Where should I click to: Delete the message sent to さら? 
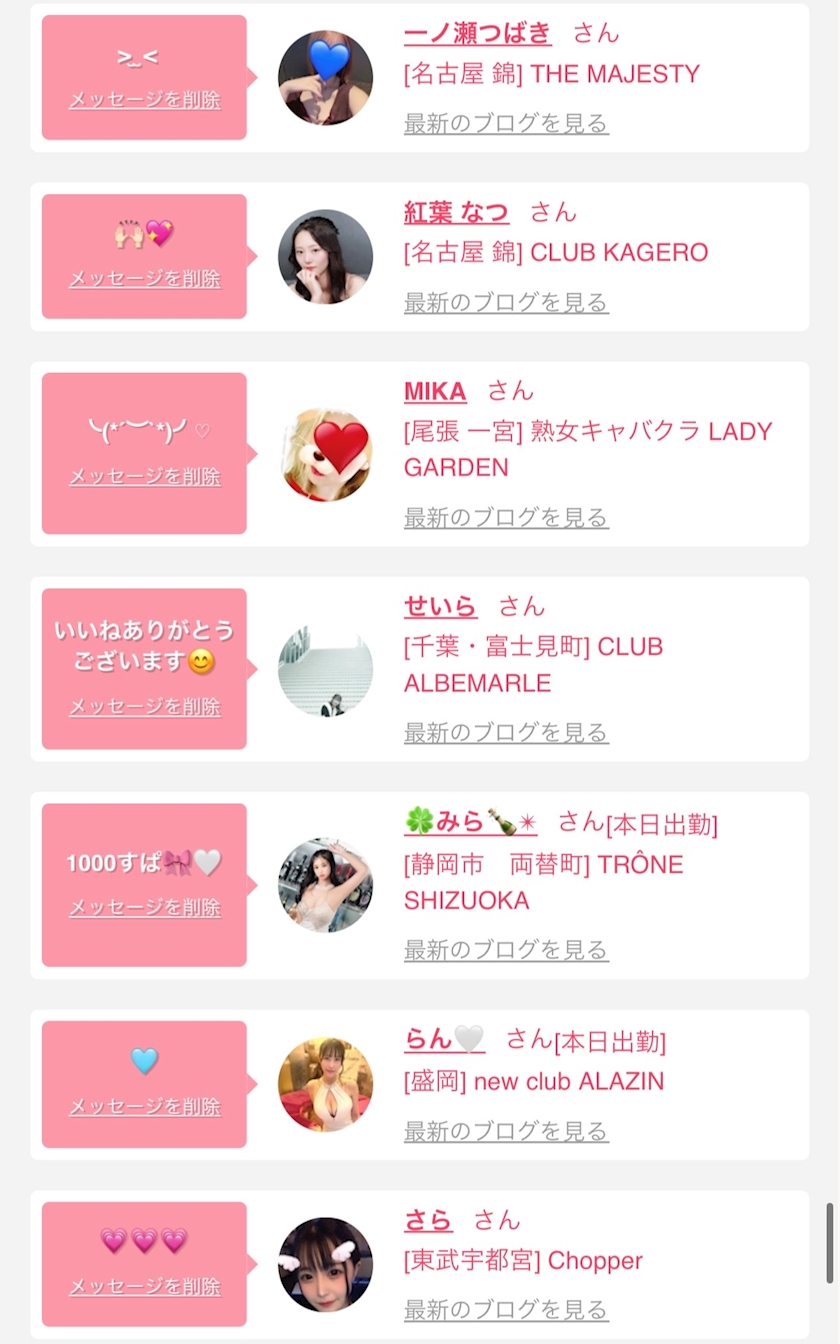pos(145,1287)
